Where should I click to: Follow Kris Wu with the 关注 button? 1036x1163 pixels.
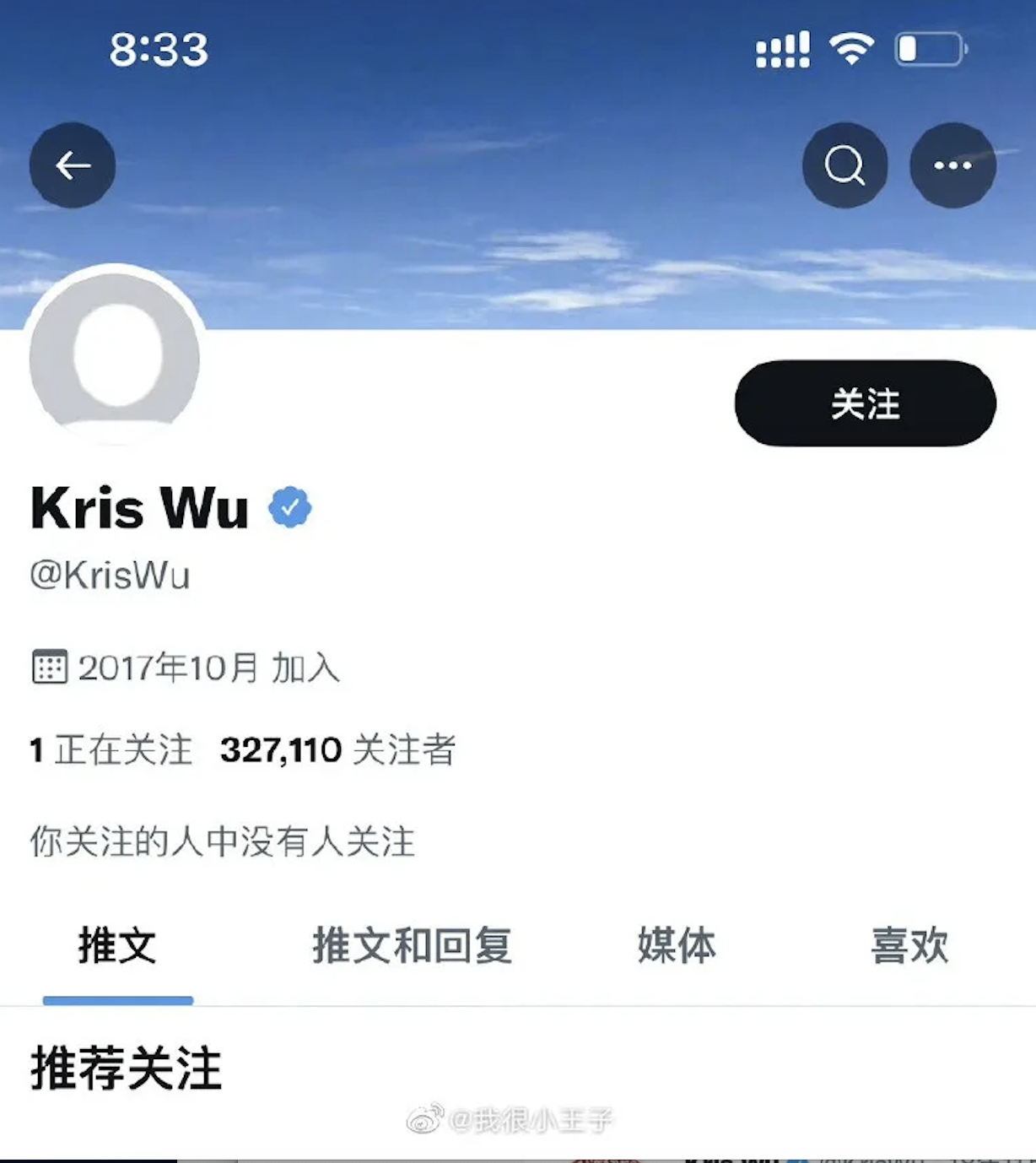point(865,403)
